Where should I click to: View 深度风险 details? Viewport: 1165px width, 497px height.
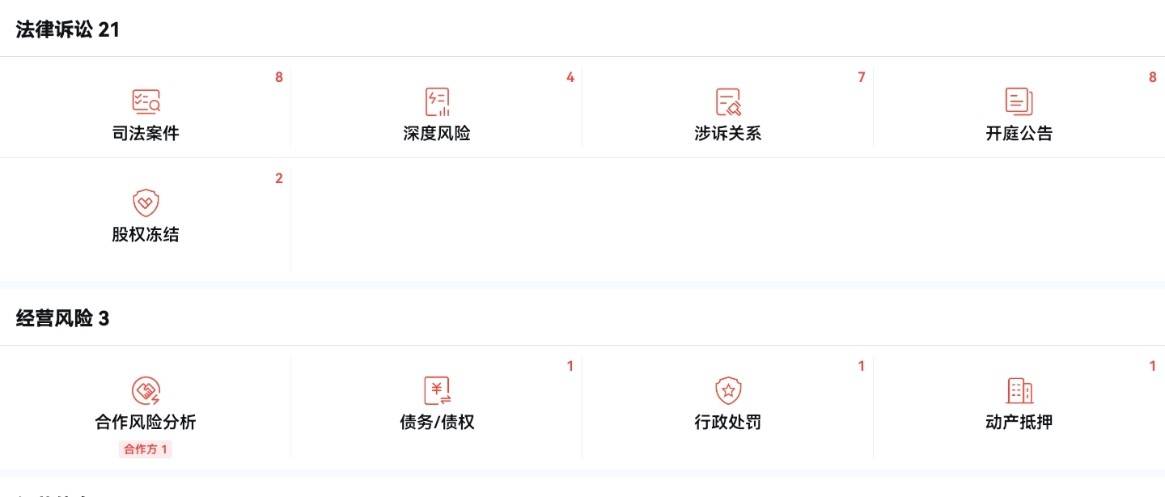pyautogui.click(x=437, y=114)
